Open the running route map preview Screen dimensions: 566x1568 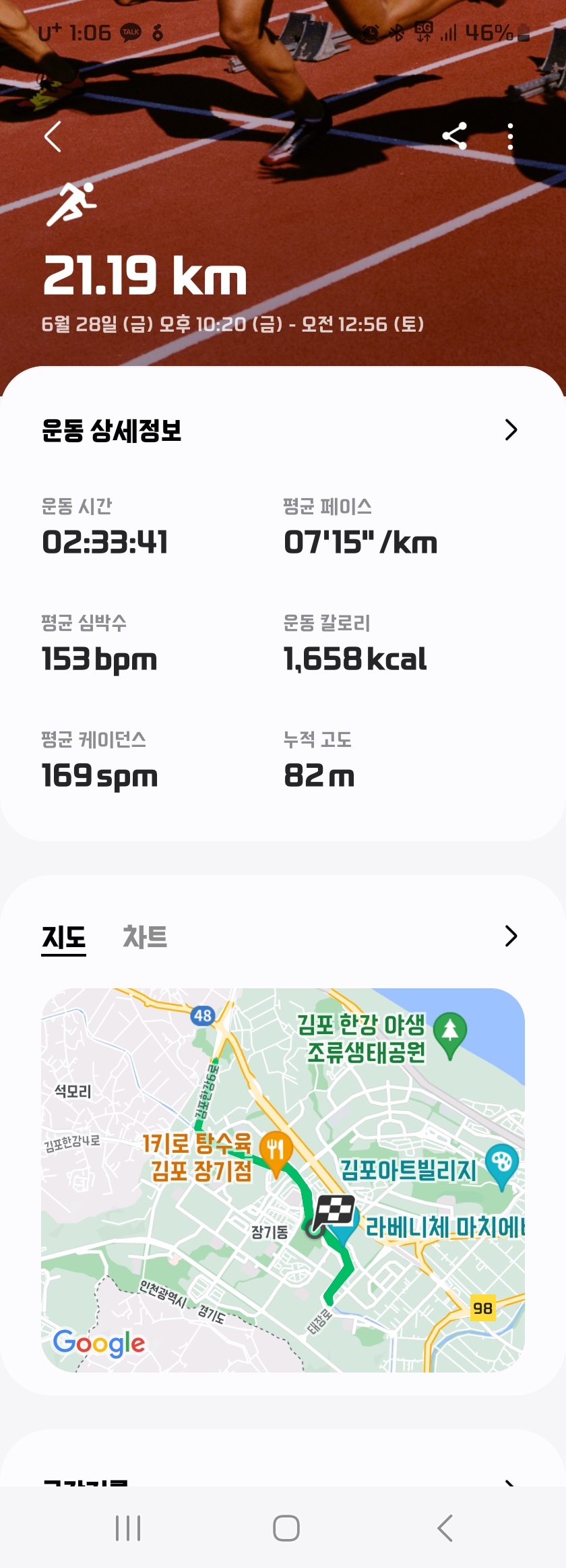[x=283, y=1180]
